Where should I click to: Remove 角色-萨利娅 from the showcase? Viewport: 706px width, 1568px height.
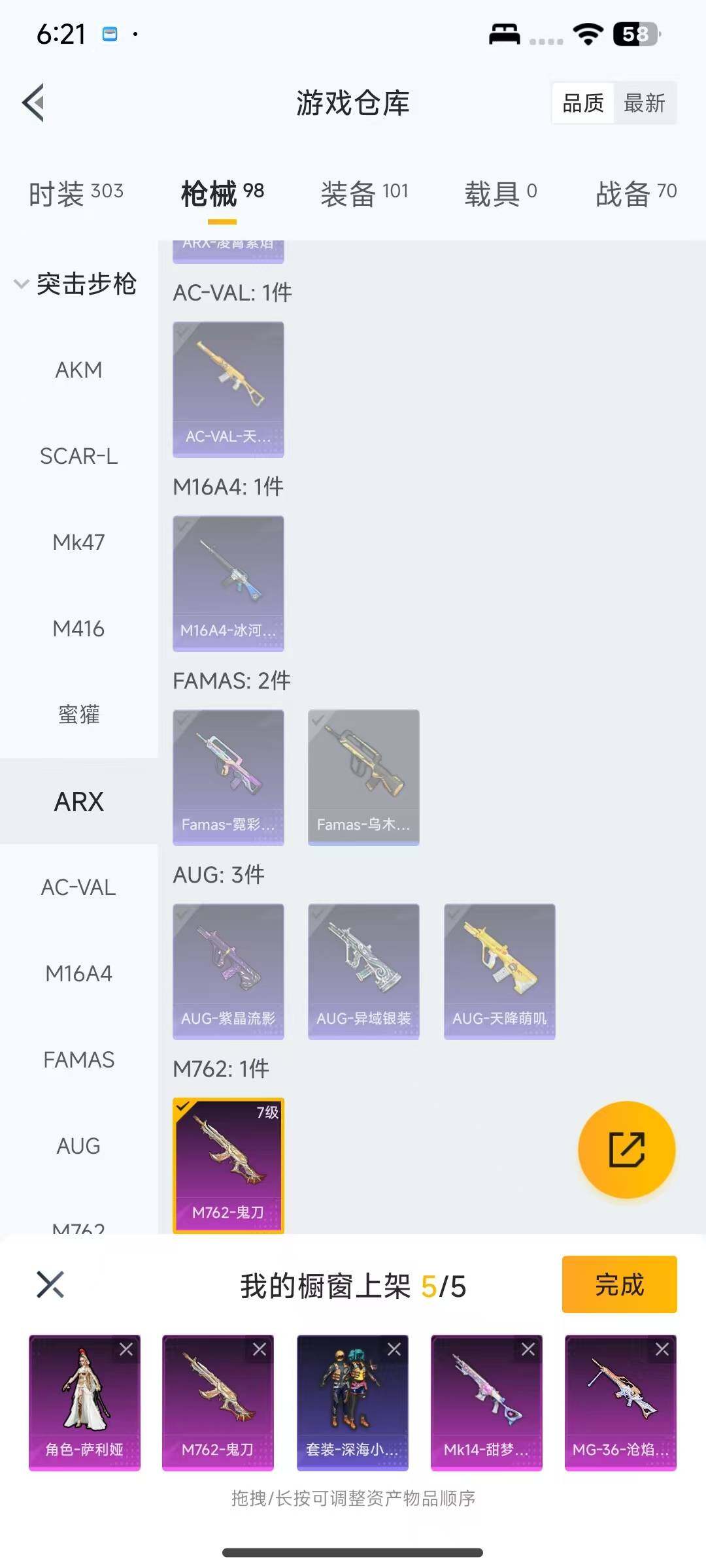tap(126, 1349)
